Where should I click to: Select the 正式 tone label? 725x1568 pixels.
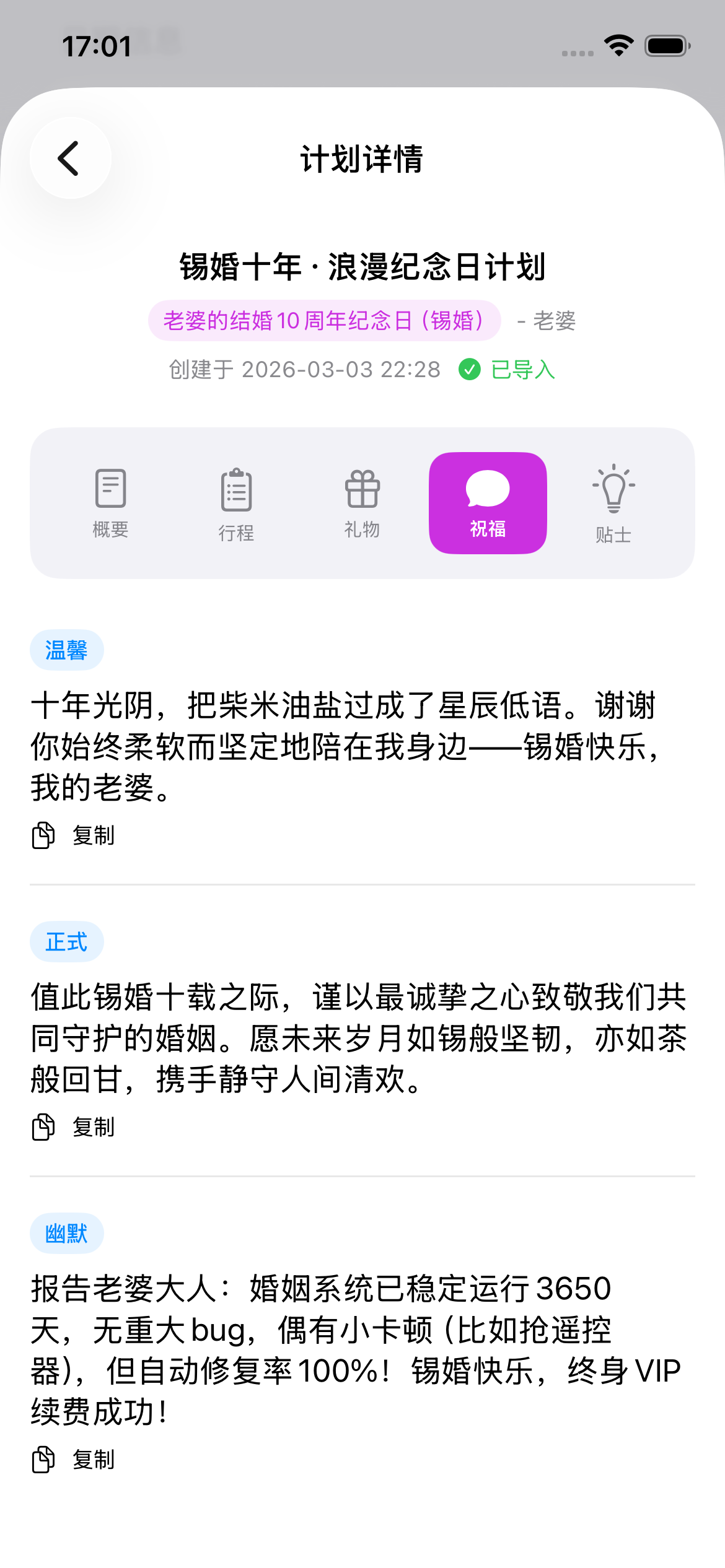pyautogui.click(x=66, y=941)
